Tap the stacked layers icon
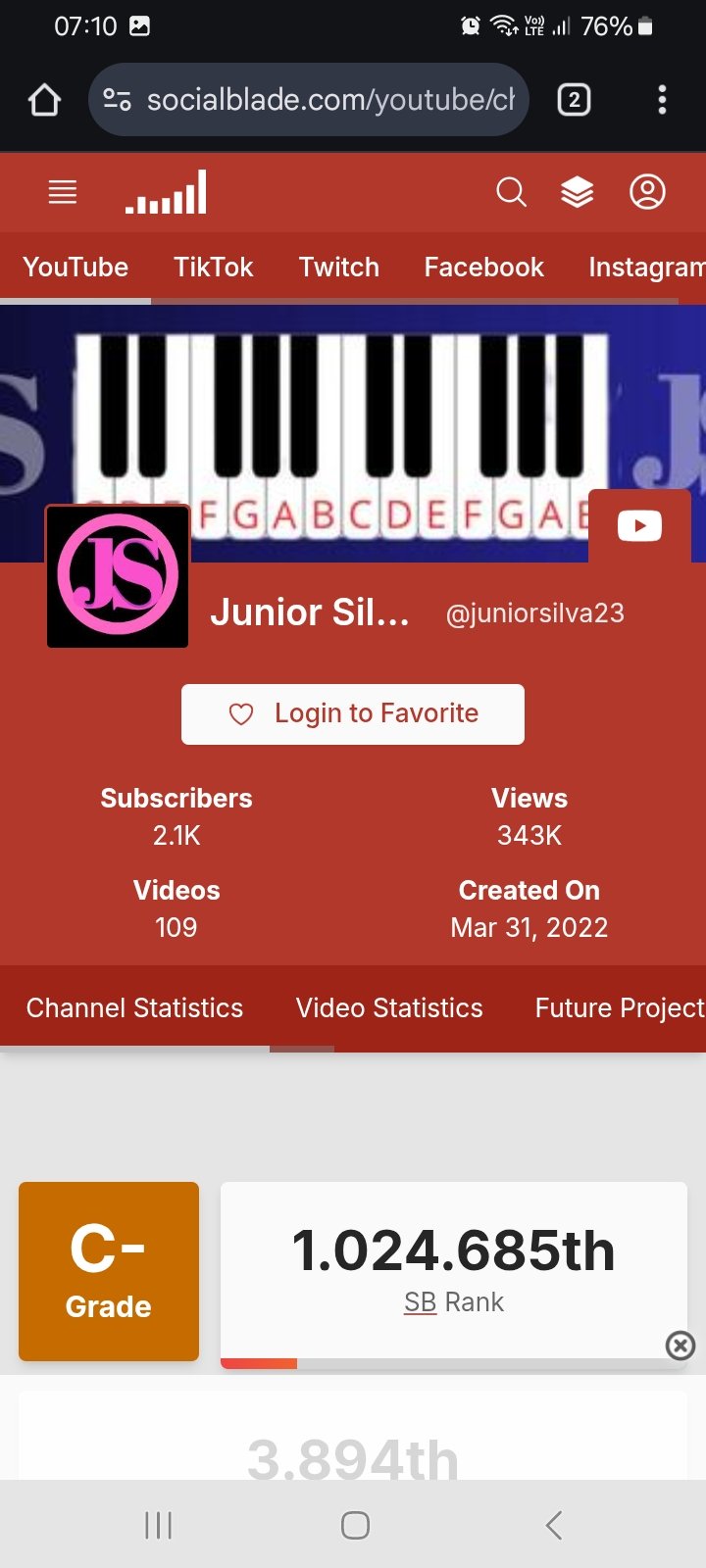Screen dimensions: 706x1568 (x=578, y=192)
